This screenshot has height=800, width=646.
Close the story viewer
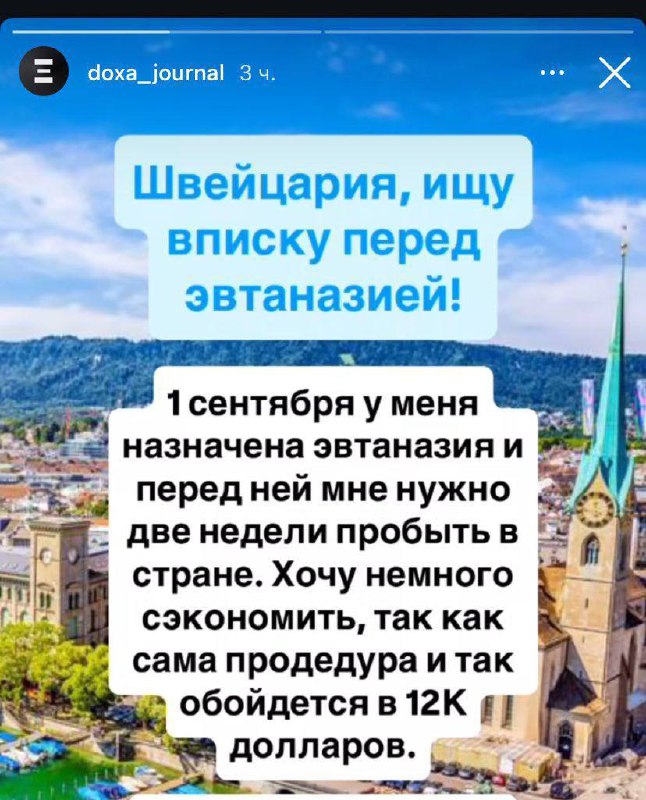point(613,73)
